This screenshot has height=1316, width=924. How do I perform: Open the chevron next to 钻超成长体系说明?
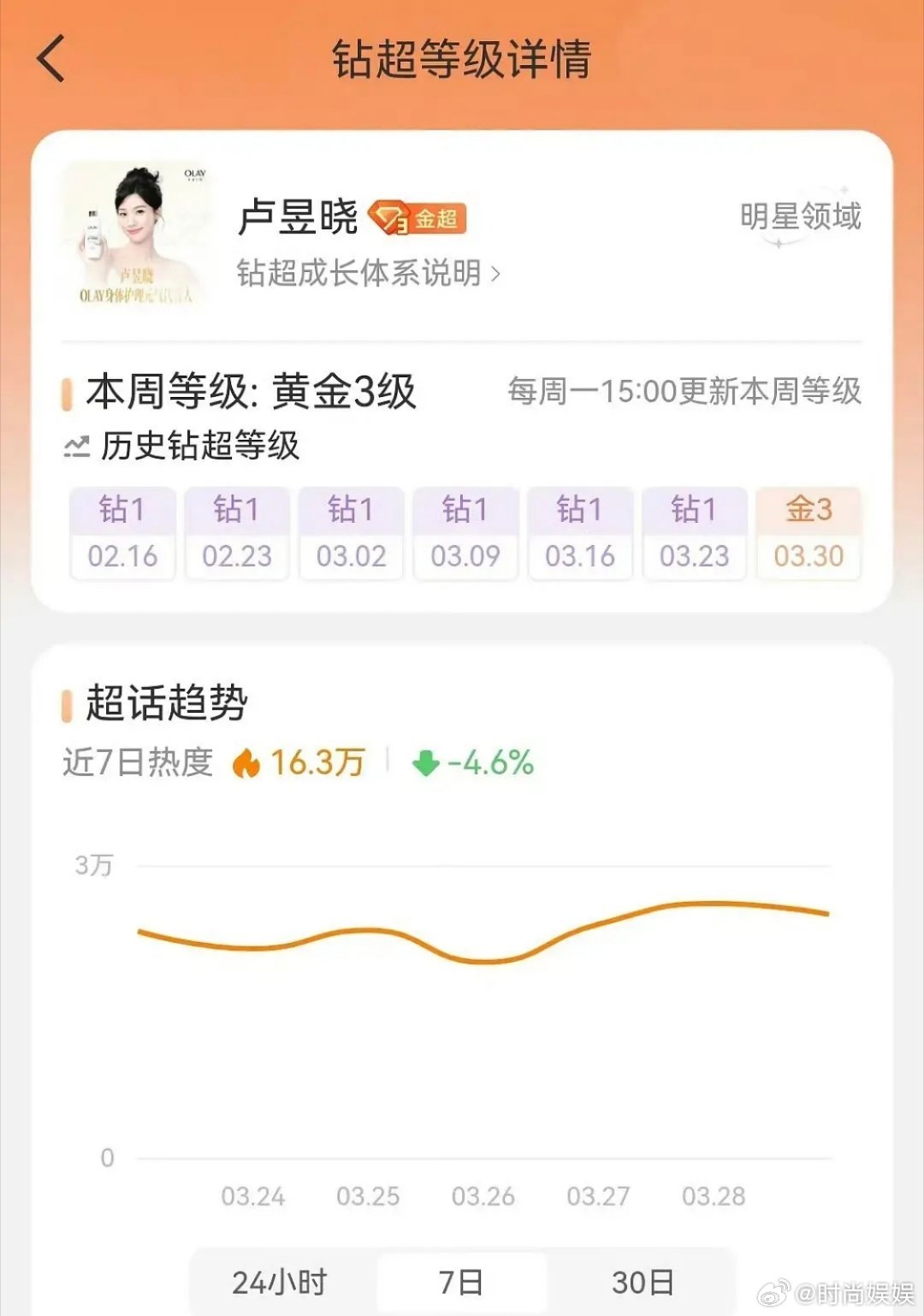click(496, 274)
